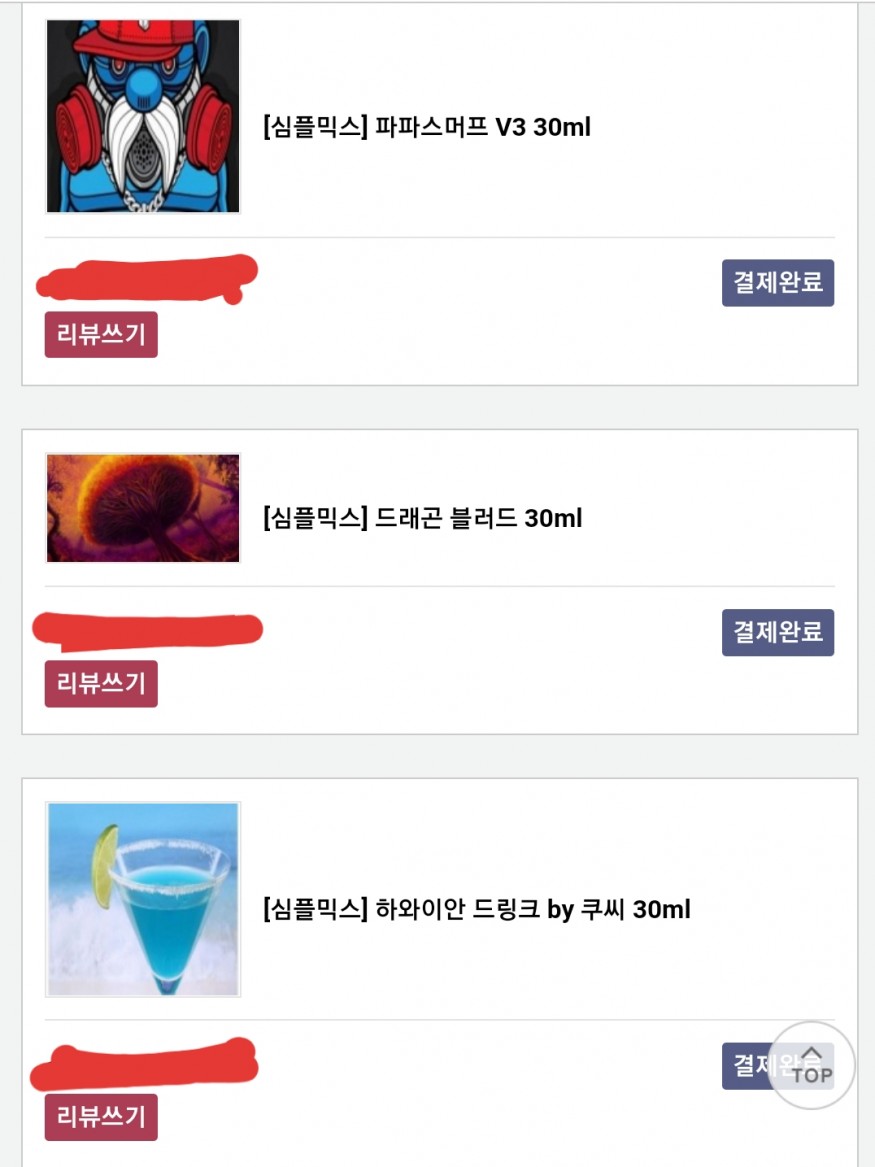Screen dimensions: 875x1167
Task: View [심플믹스] 하와이안 드링크 by 쿠씨 30ml page
Action: pos(477,910)
